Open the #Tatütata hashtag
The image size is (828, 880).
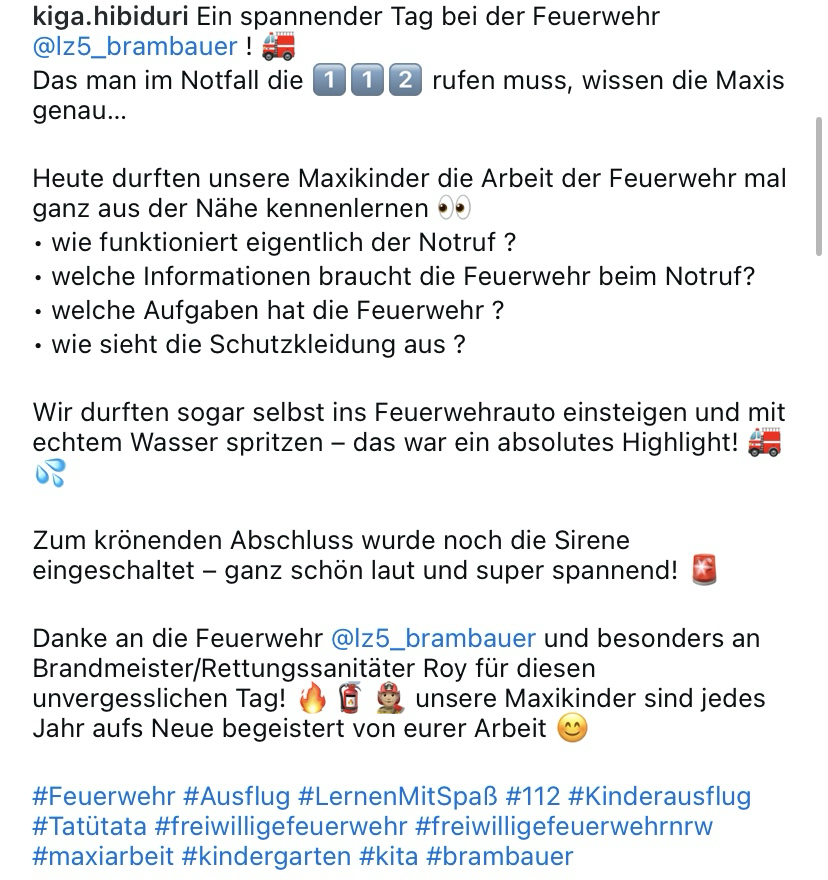tap(88, 827)
